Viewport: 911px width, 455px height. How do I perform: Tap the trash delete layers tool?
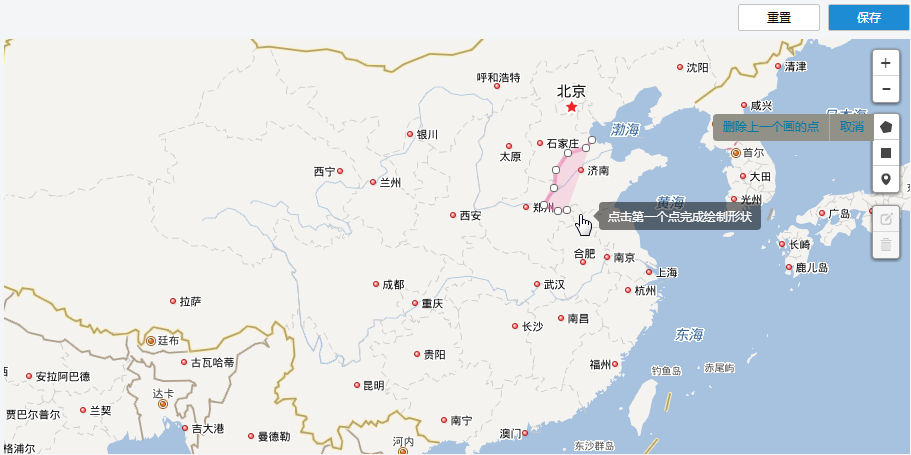pos(885,245)
